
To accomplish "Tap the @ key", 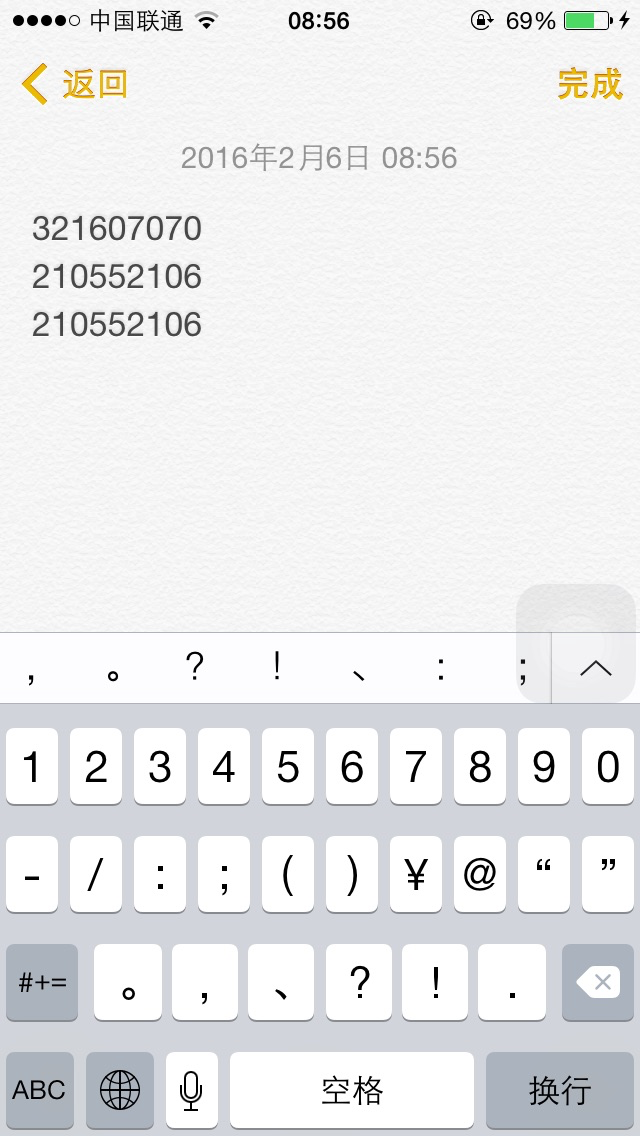I will tap(480, 874).
